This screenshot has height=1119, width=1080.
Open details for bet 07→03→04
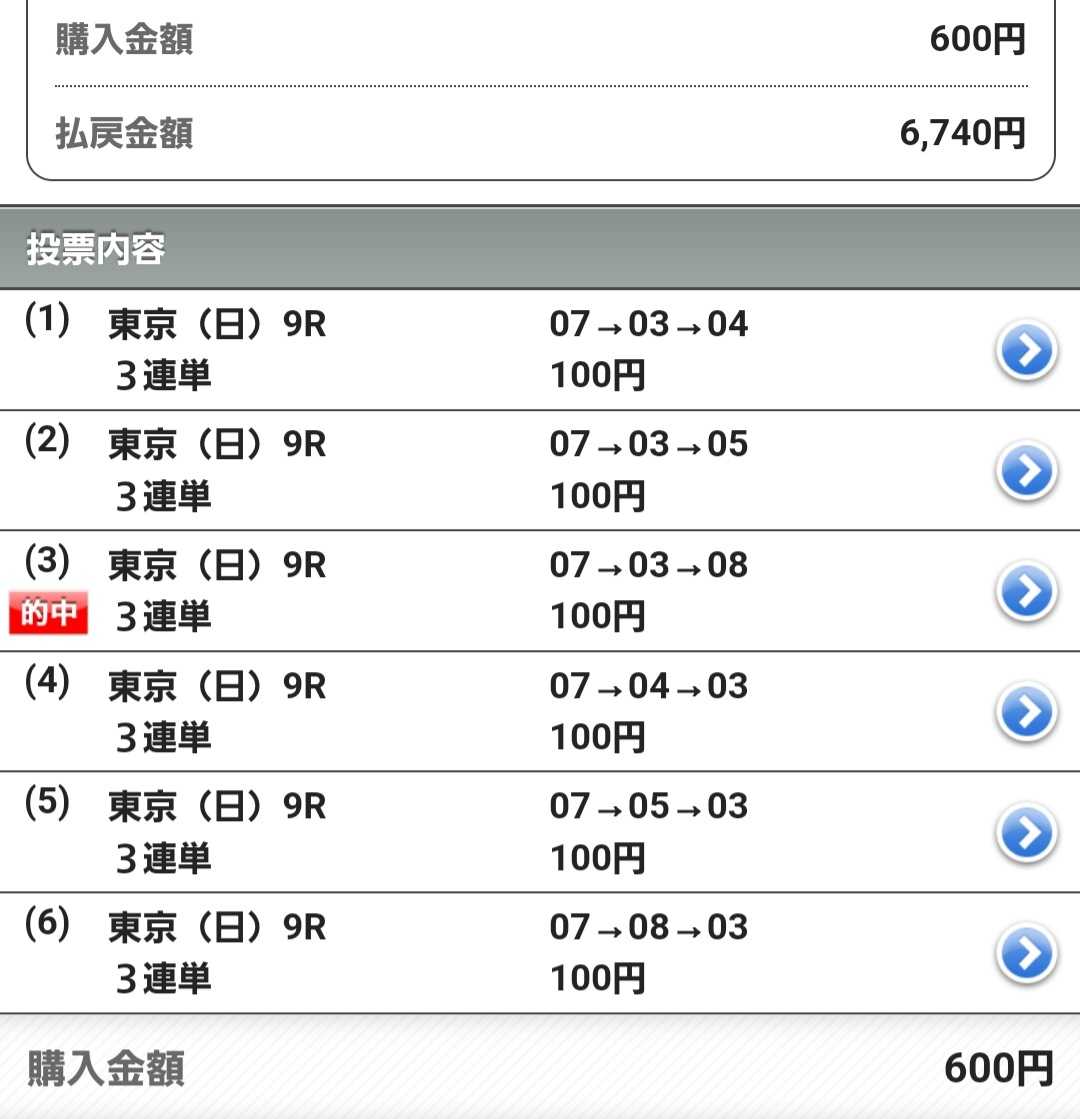[1026, 351]
